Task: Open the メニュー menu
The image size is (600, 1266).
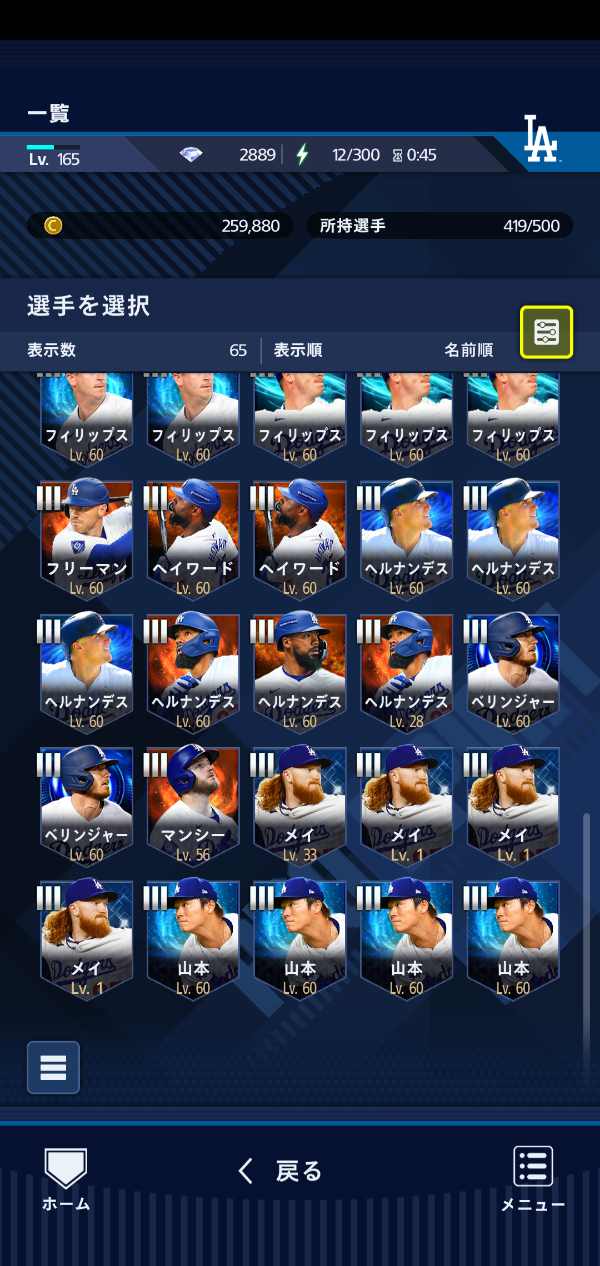Action: tap(533, 1178)
